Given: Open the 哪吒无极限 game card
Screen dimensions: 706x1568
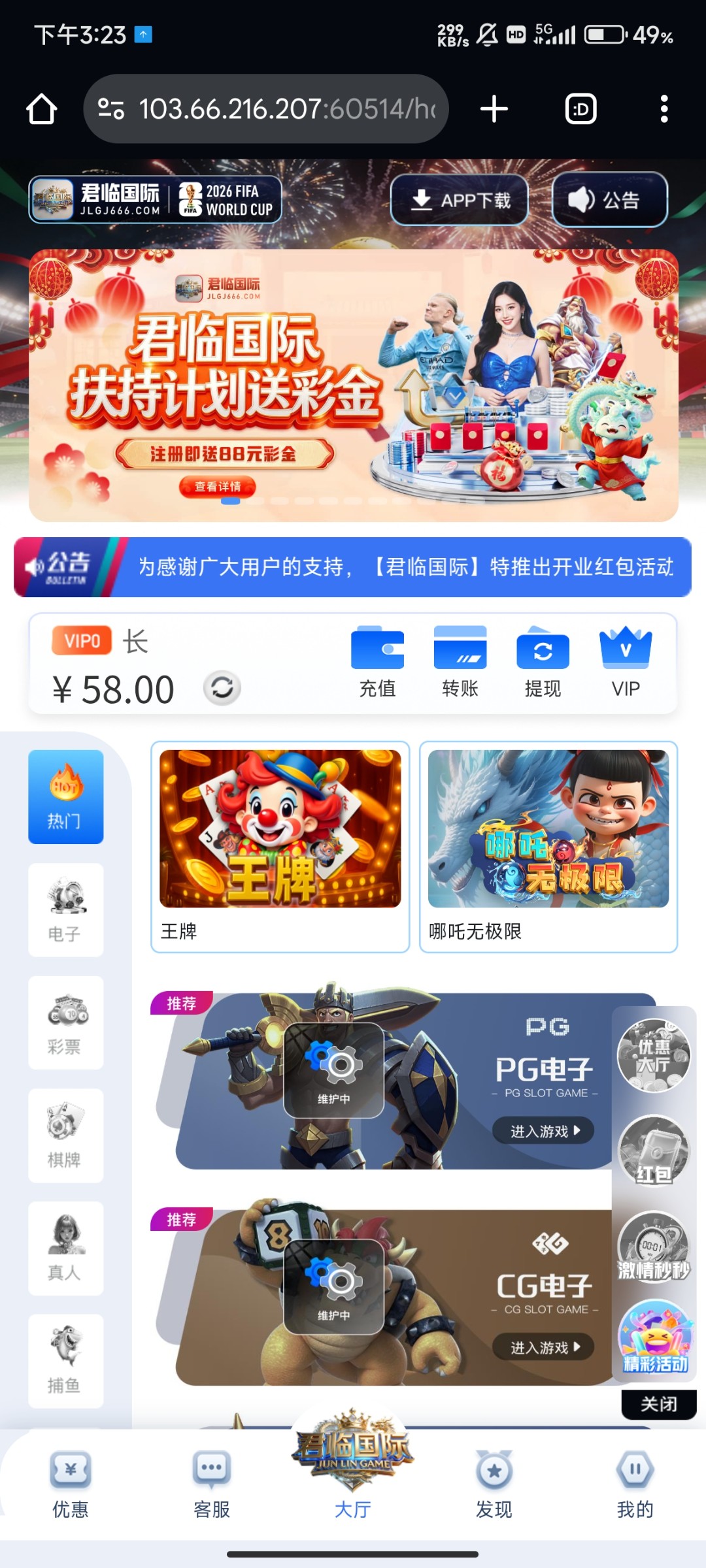Looking at the screenshot, I should (x=548, y=846).
